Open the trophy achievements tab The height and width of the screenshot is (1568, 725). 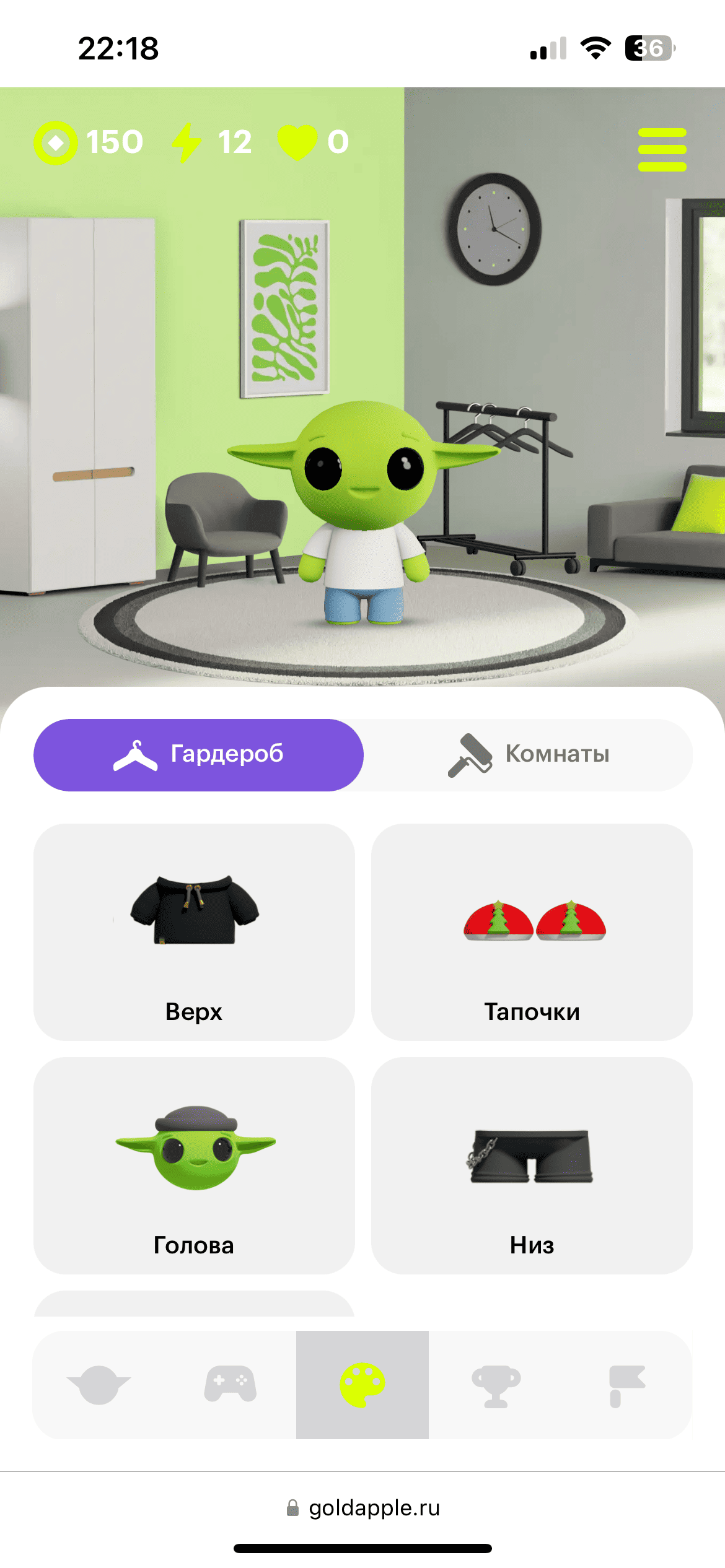tap(496, 1385)
